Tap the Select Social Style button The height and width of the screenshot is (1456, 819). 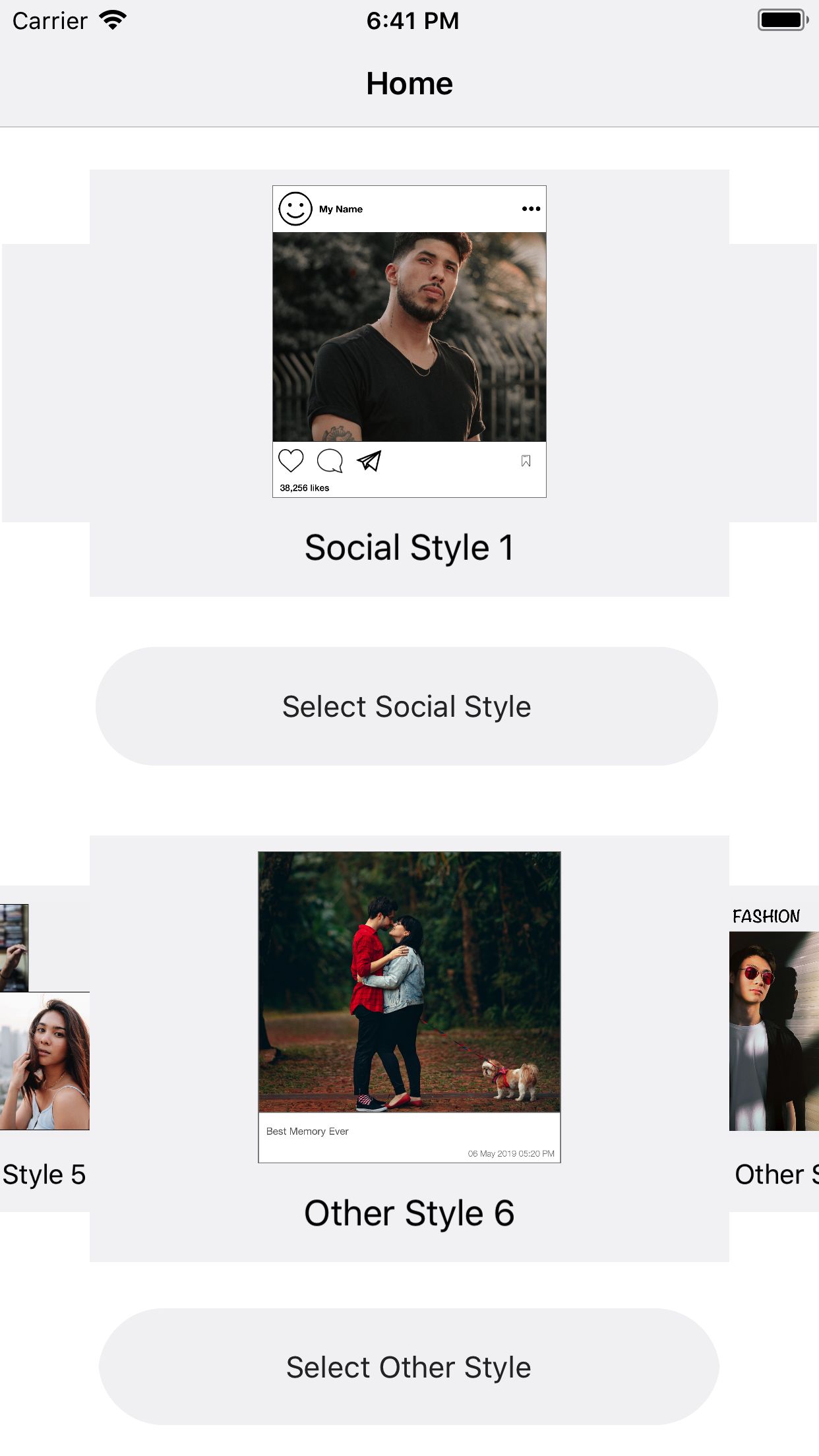coord(407,706)
